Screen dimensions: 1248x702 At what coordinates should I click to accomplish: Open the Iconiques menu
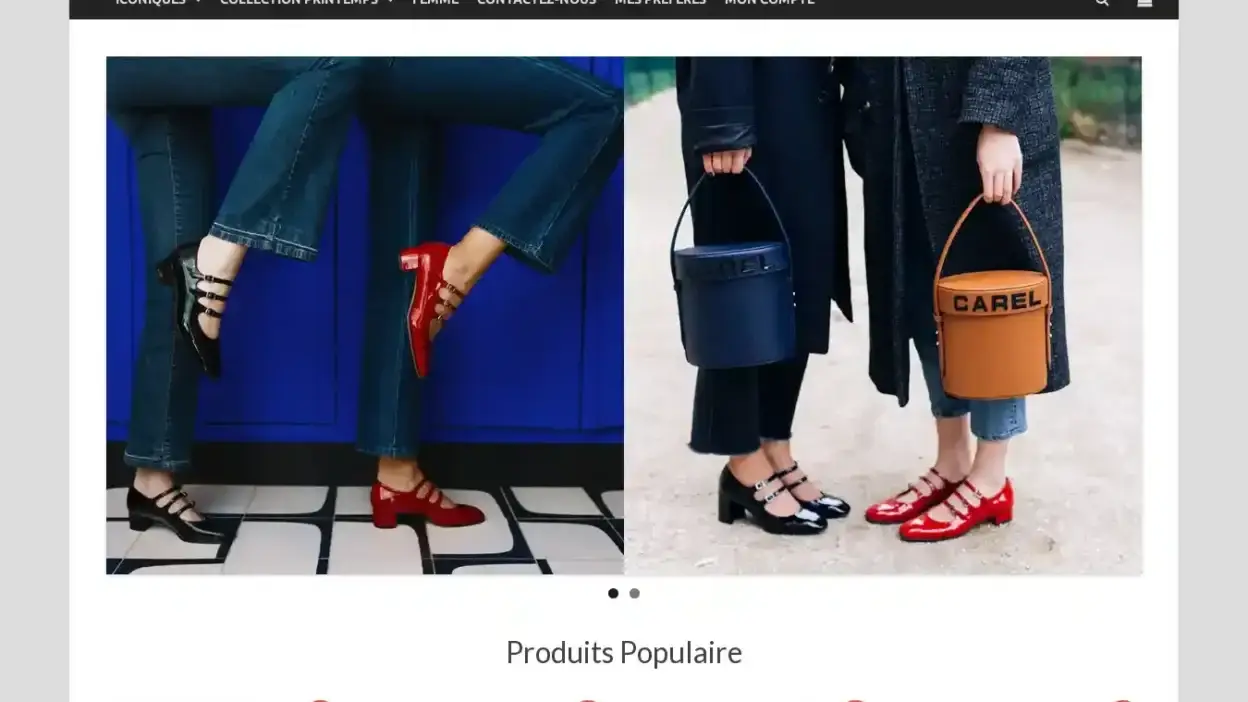pos(151,3)
